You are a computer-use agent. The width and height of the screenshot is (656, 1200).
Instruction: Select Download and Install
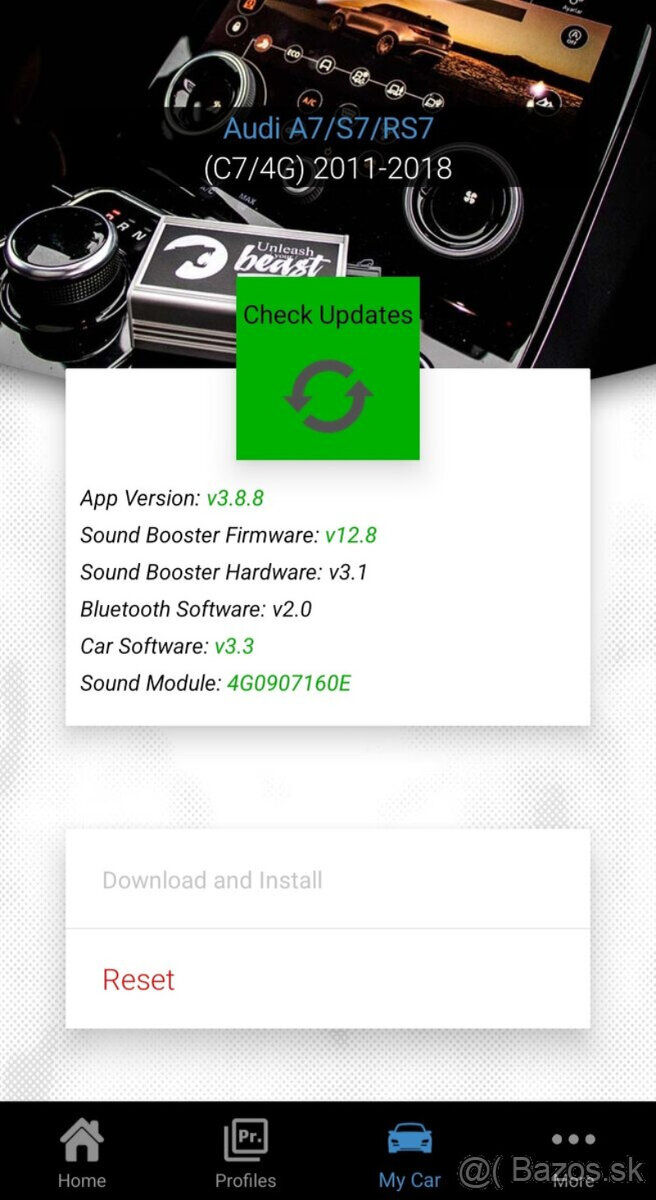pyautogui.click(x=327, y=880)
